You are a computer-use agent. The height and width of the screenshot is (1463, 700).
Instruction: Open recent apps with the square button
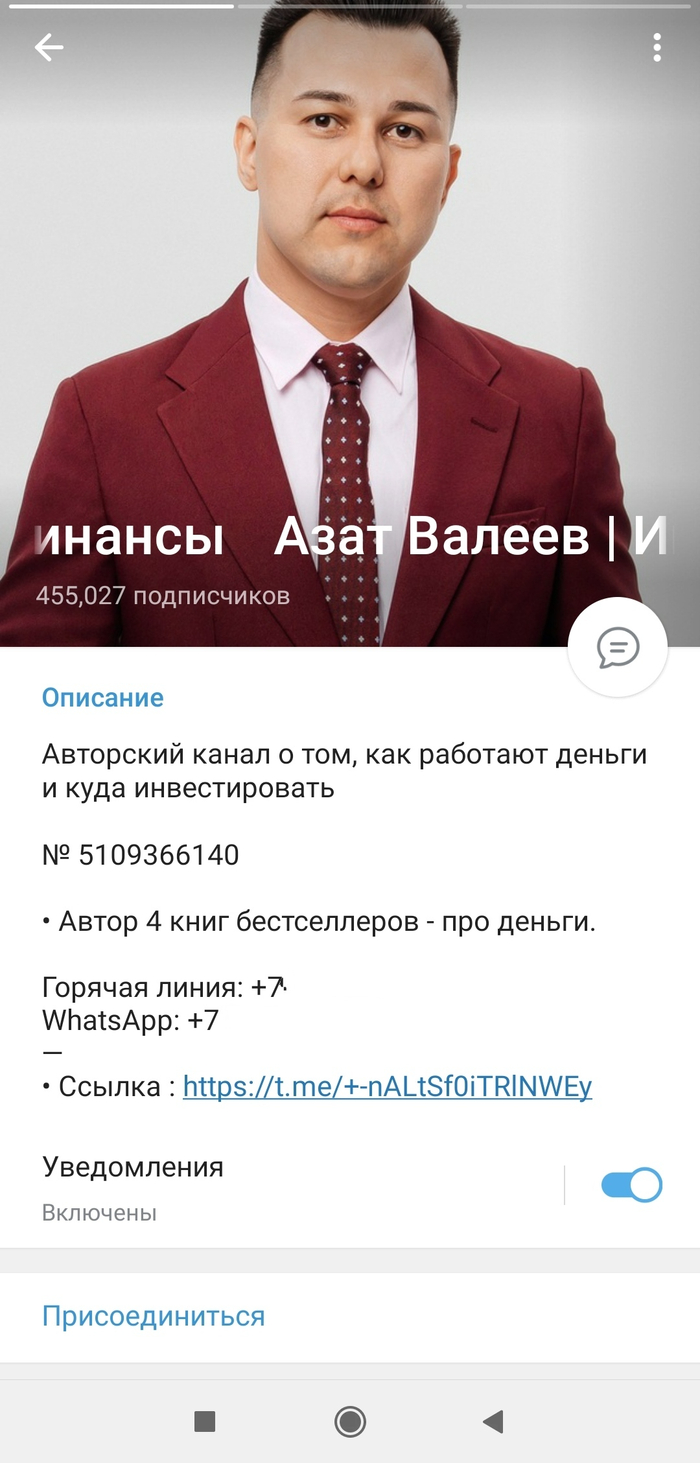pyautogui.click(x=205, y=1421)
